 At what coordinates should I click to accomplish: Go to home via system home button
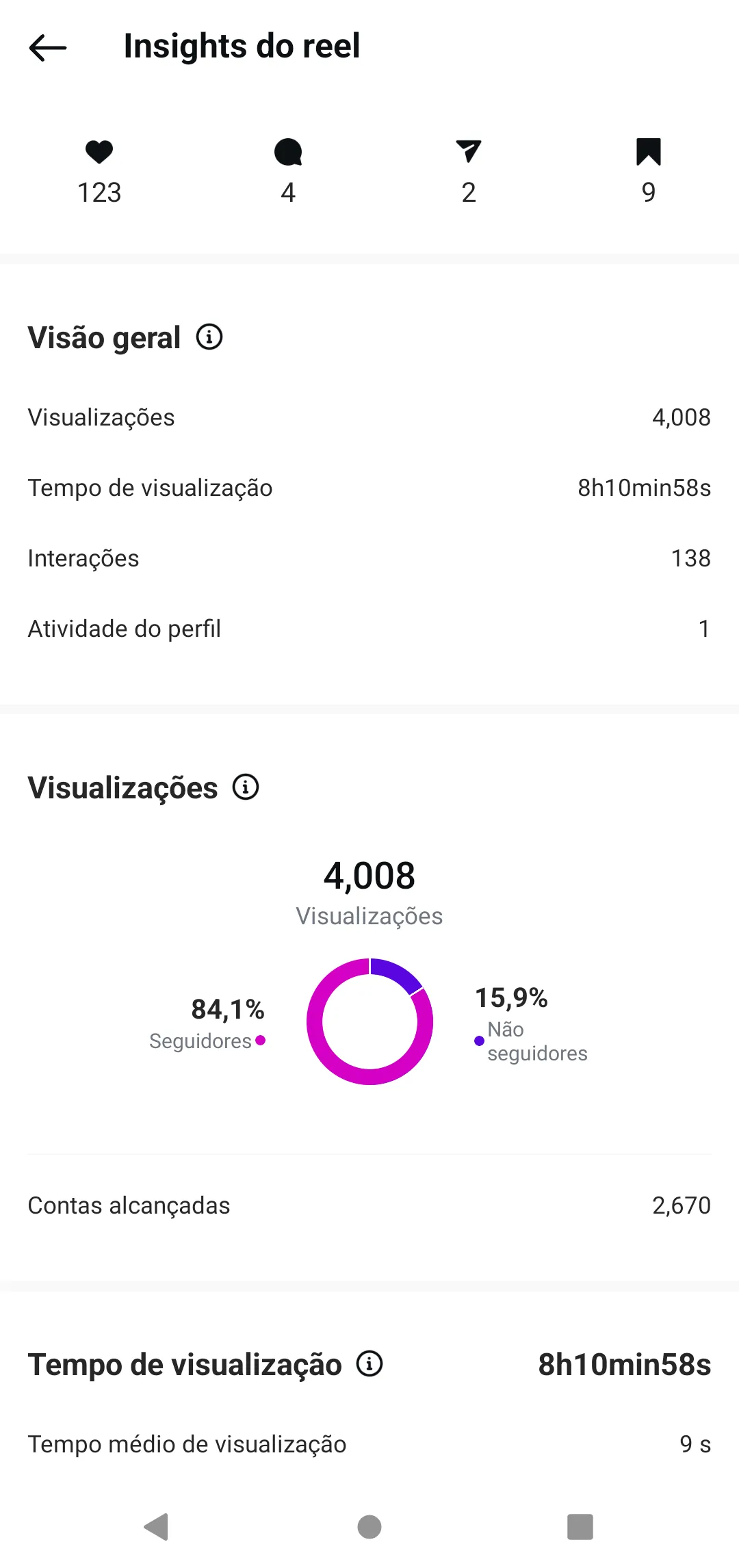coord(369,1526)
